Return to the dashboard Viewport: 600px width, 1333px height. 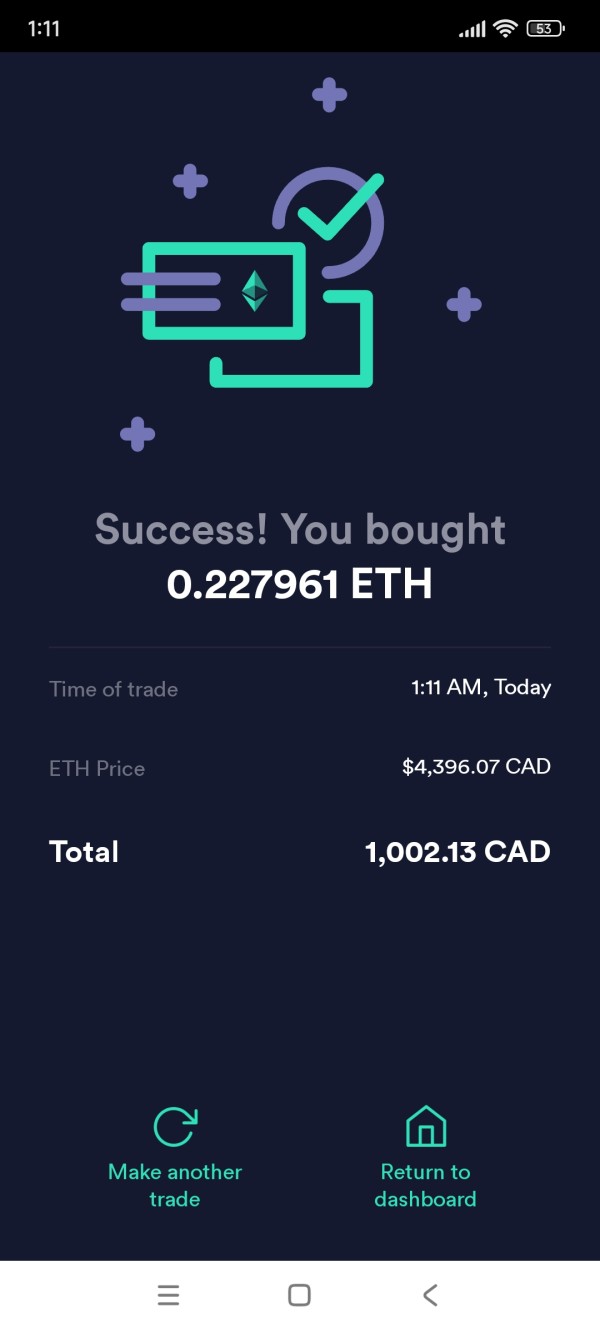tap(425, 1158)
